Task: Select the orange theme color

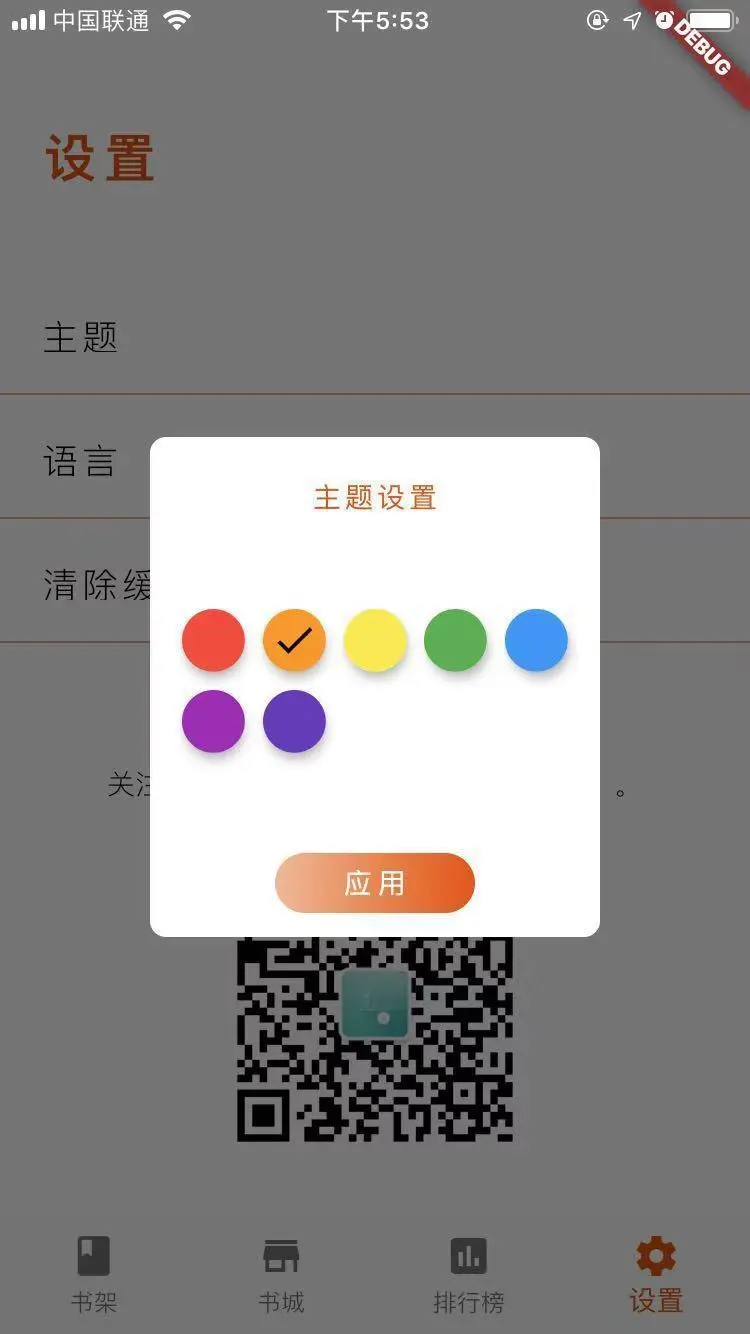Action: tap(294, 640)
